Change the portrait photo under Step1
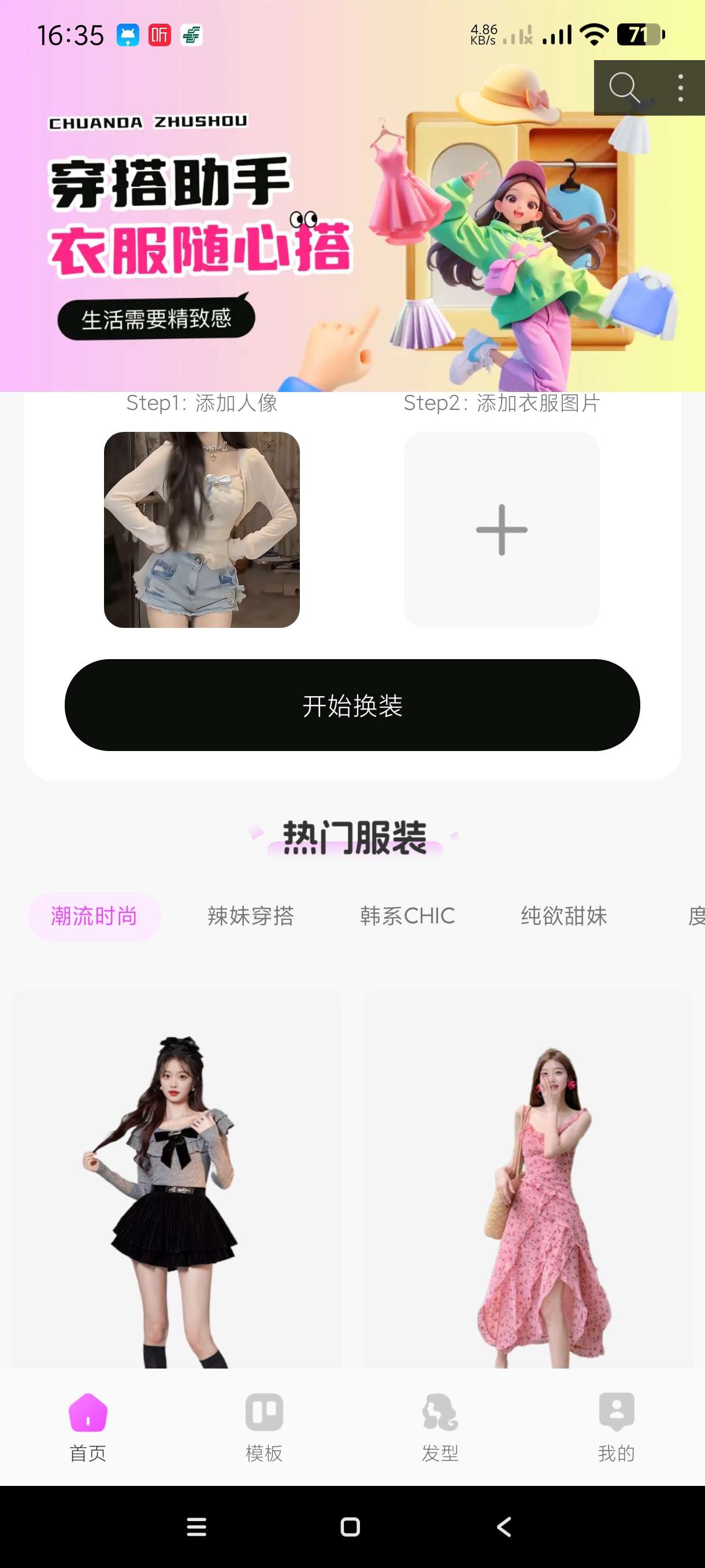This screenshot has width=705, height=1568. point(202,530)
